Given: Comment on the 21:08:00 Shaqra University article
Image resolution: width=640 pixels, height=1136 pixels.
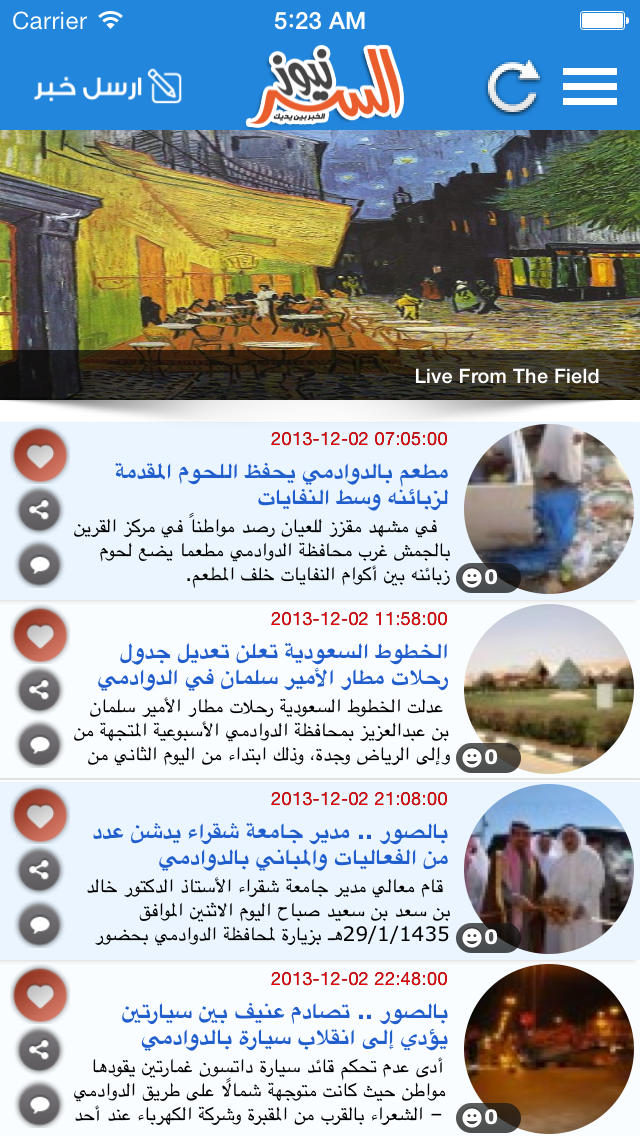Looking at the screenshot, I should tap(39, 924).
